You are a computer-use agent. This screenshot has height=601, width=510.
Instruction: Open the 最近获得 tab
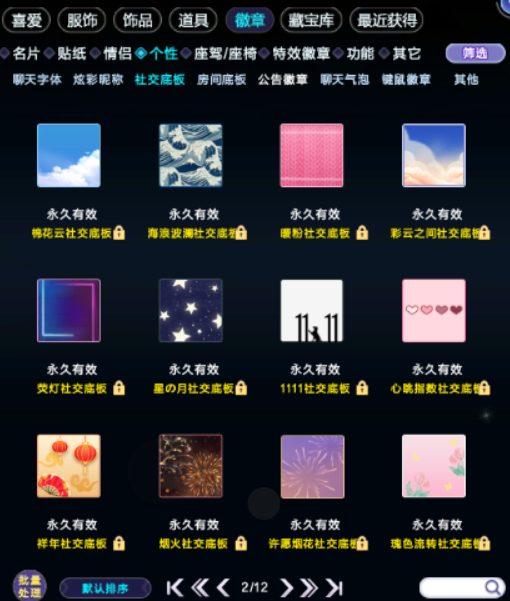pos(387,20)
